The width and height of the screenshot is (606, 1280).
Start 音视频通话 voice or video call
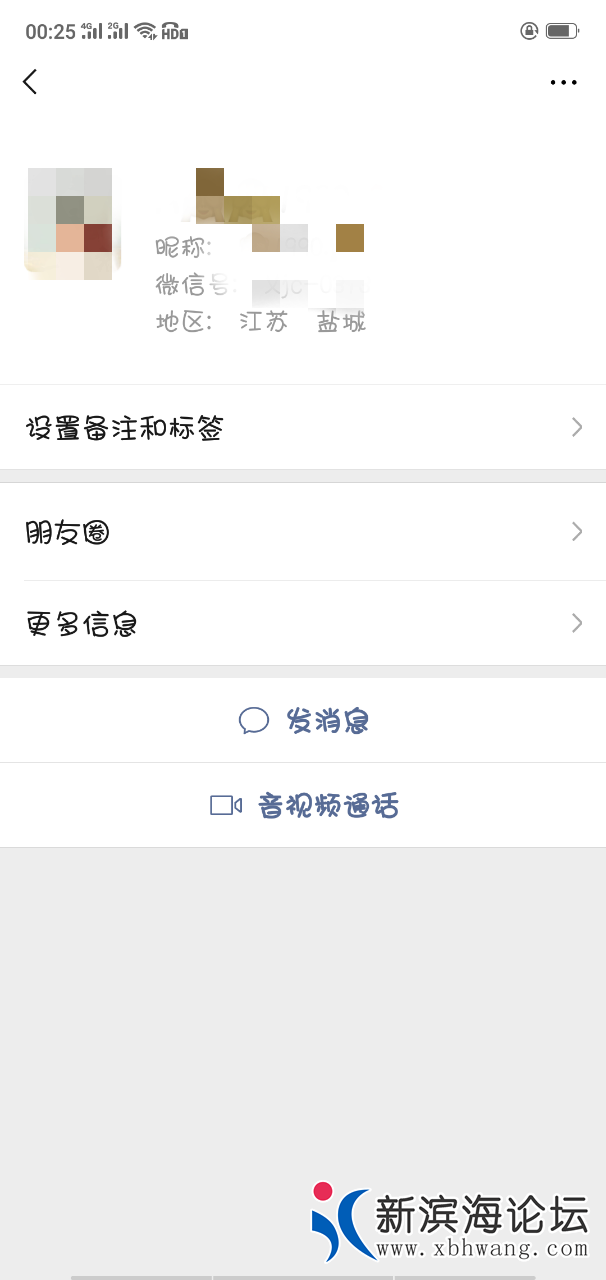point(303,806)
